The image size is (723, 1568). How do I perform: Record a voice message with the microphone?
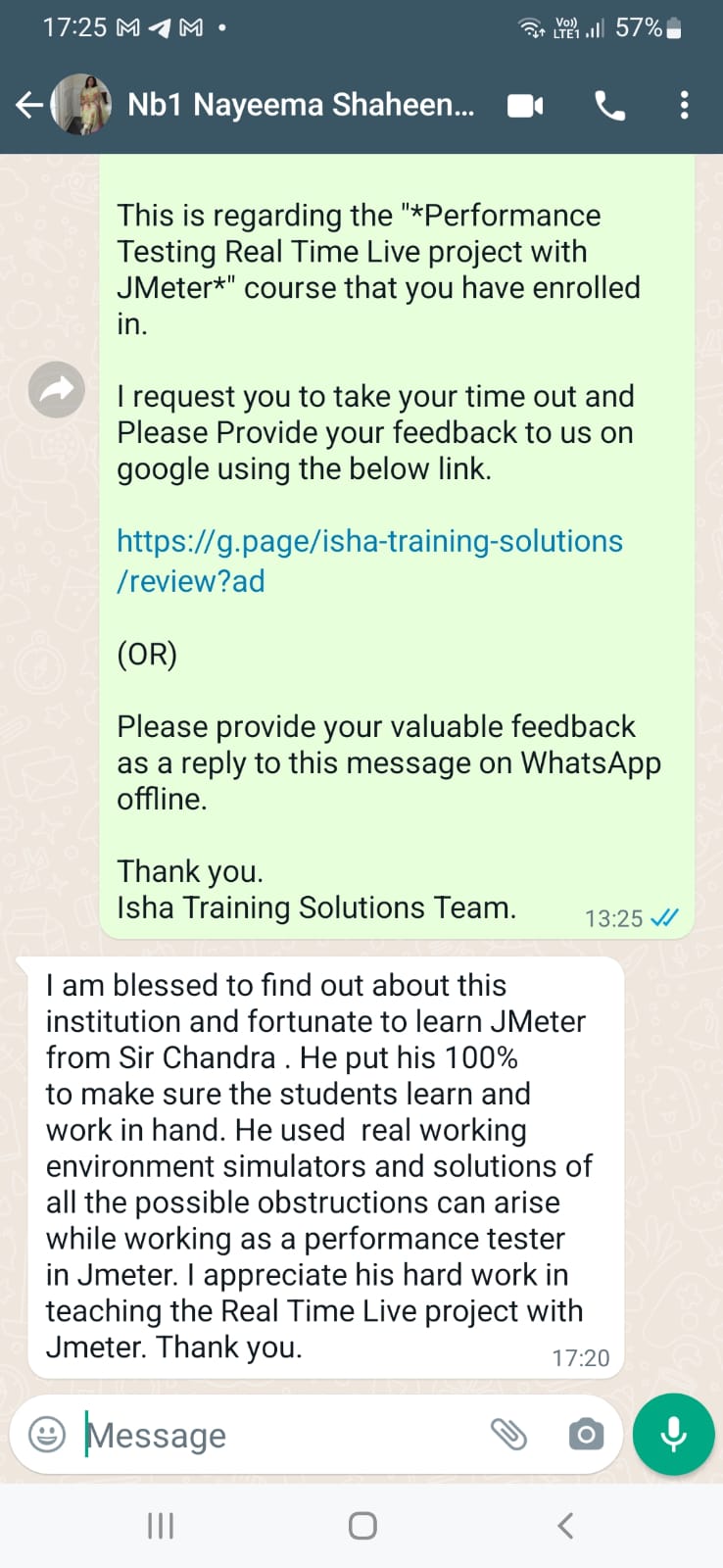pos(673,1435)
